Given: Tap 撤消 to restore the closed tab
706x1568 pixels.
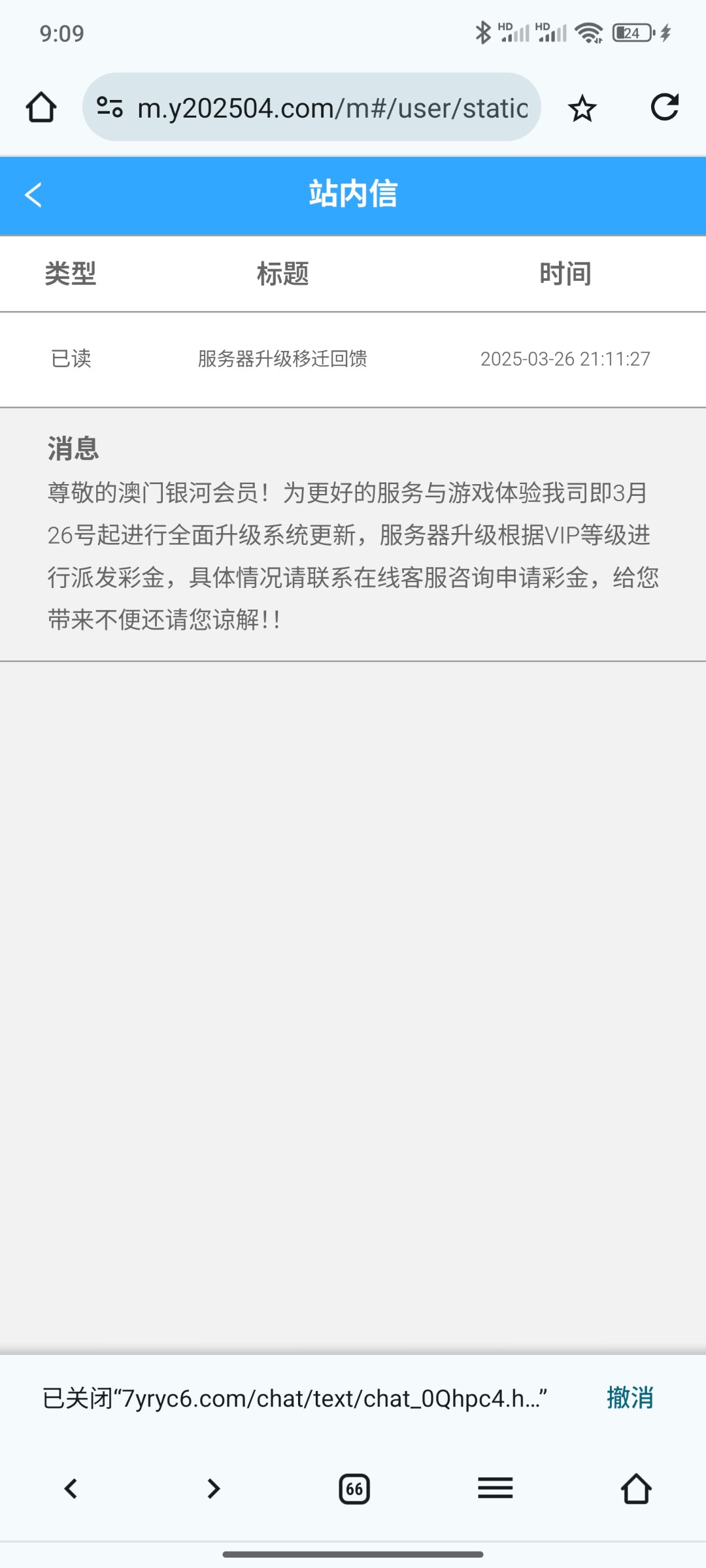Looking at the screenshot, I should [x=630, y=1398].
